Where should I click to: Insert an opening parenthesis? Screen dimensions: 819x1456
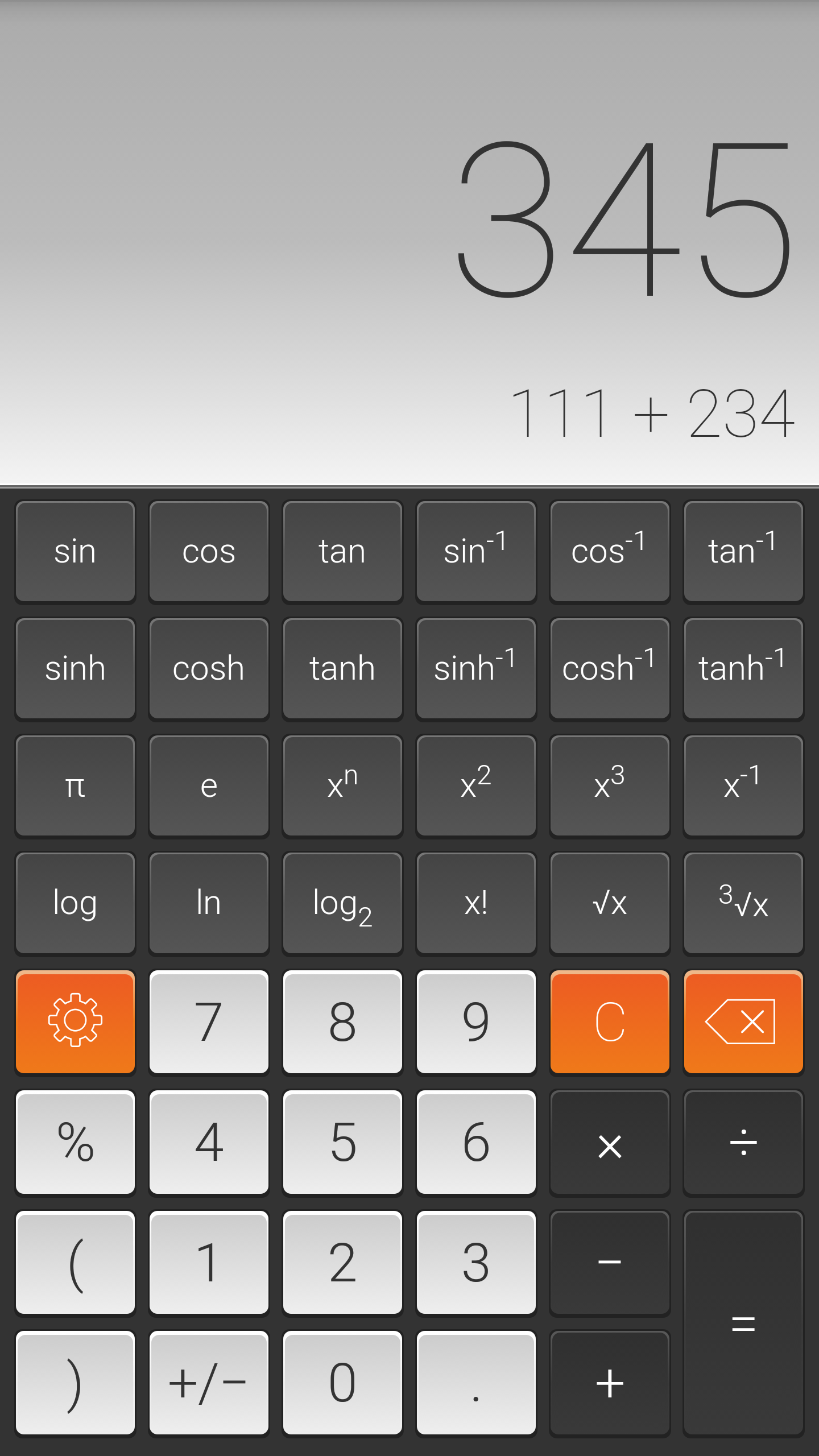[x=75, y=1263]
